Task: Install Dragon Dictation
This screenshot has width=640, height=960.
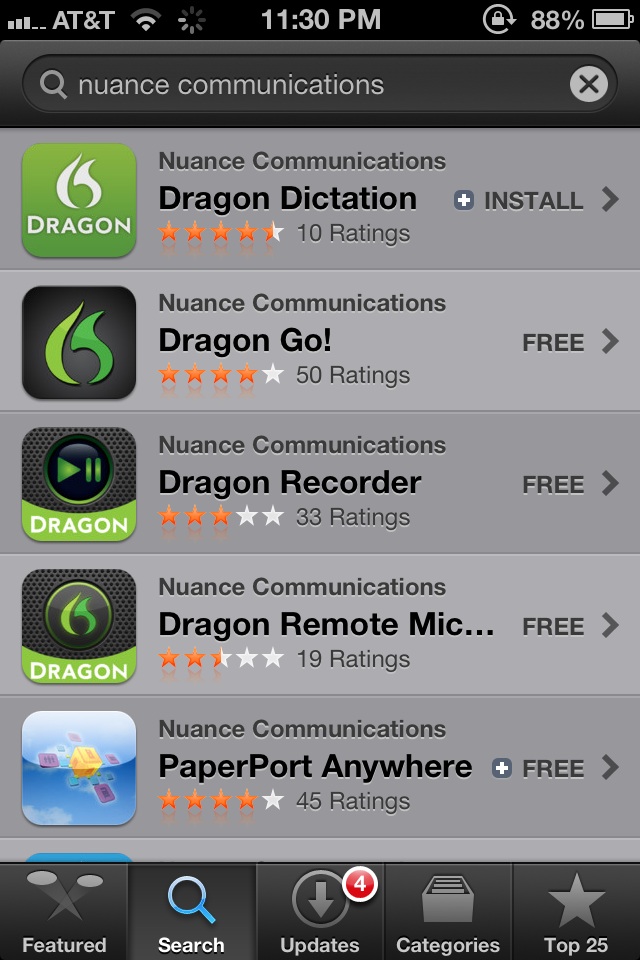Action: (519, 200)
